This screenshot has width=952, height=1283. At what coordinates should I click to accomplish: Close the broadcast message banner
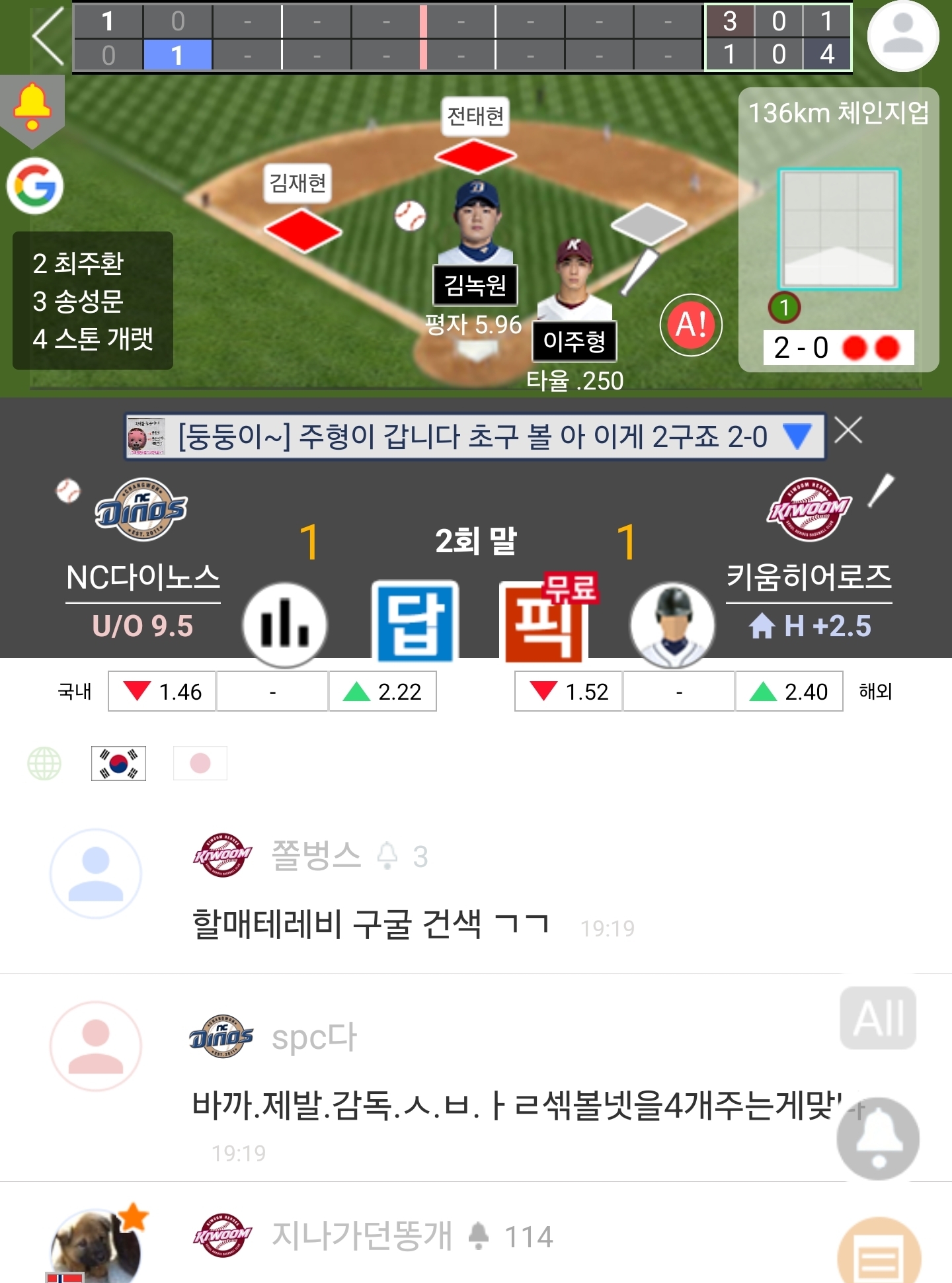[x=848, y=431]
